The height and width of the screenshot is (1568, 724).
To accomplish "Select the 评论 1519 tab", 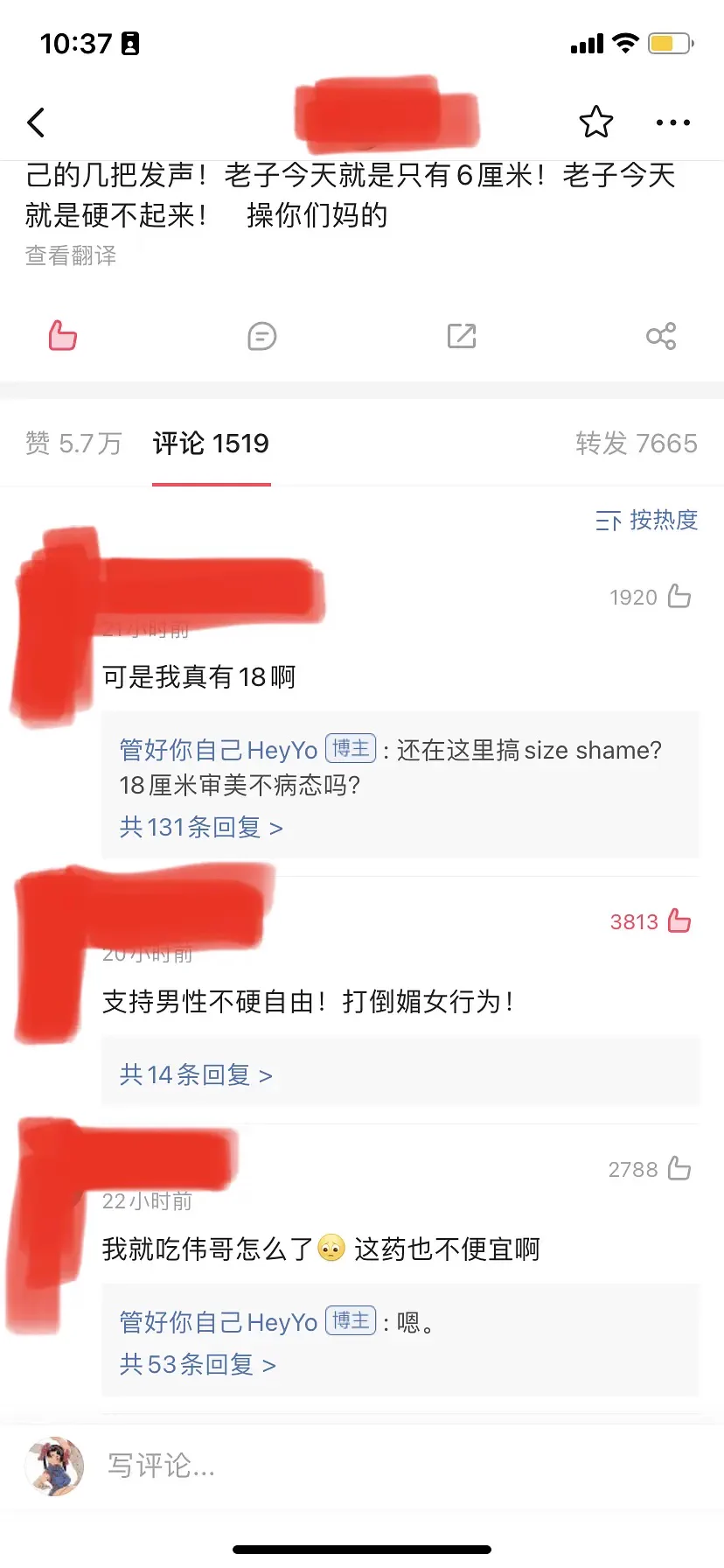I will click(x=211, y=444).
